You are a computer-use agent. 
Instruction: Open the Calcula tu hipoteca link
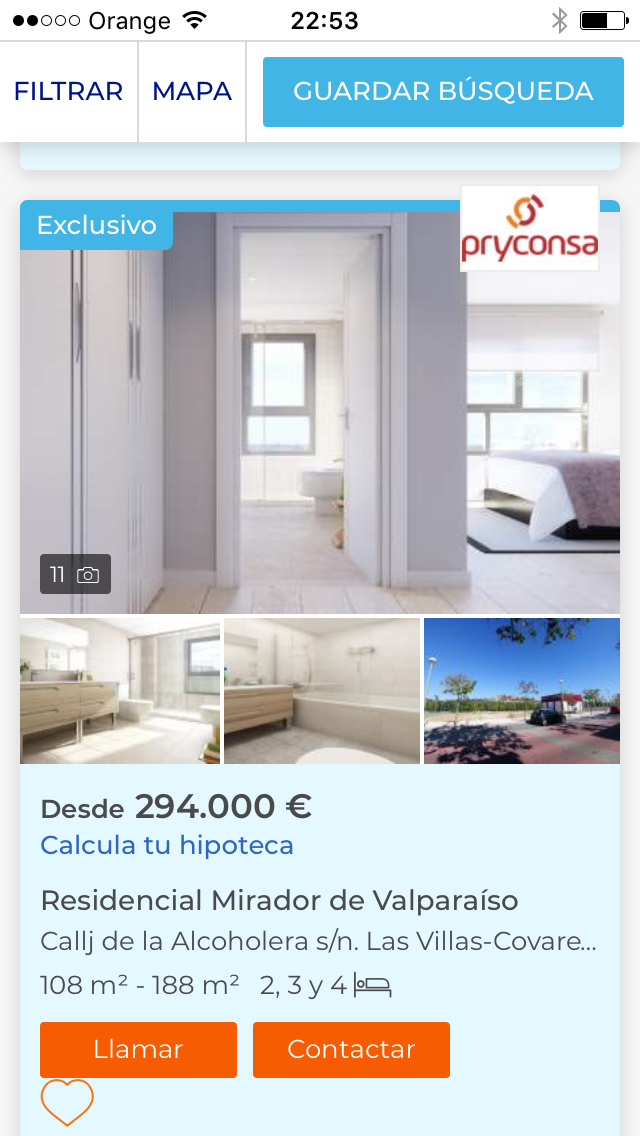point(167,845)
